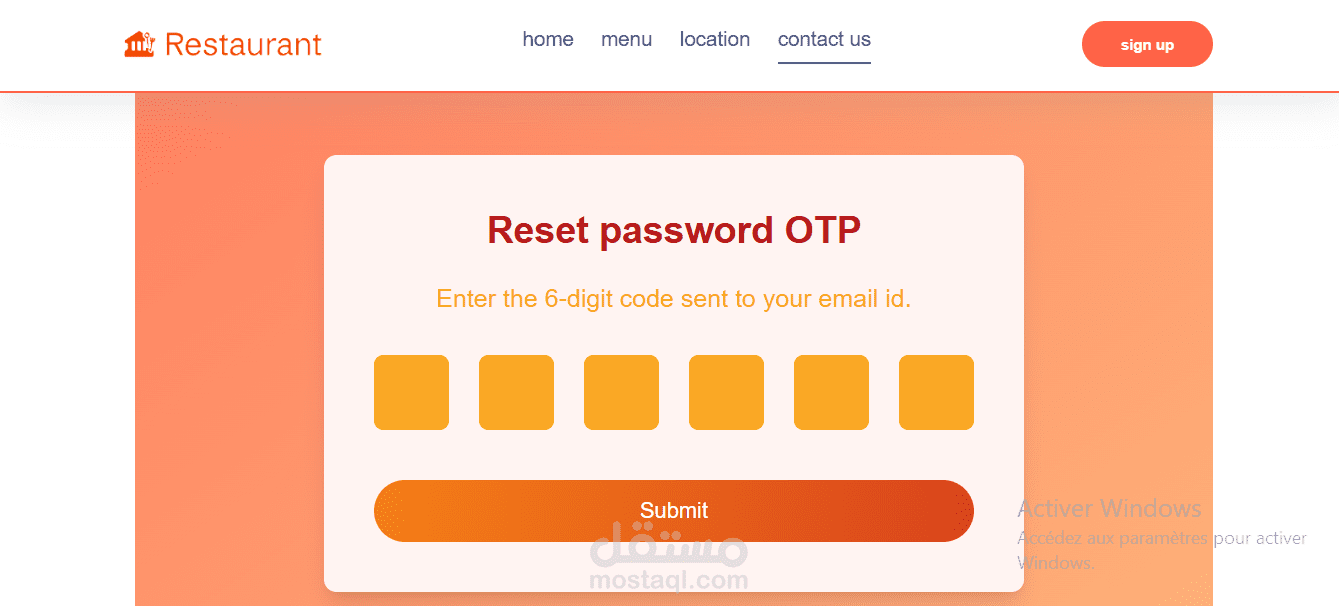The width and height of the screenshot is (1339, 606).
Task: Tap the sign up button
Action: 1147,44
